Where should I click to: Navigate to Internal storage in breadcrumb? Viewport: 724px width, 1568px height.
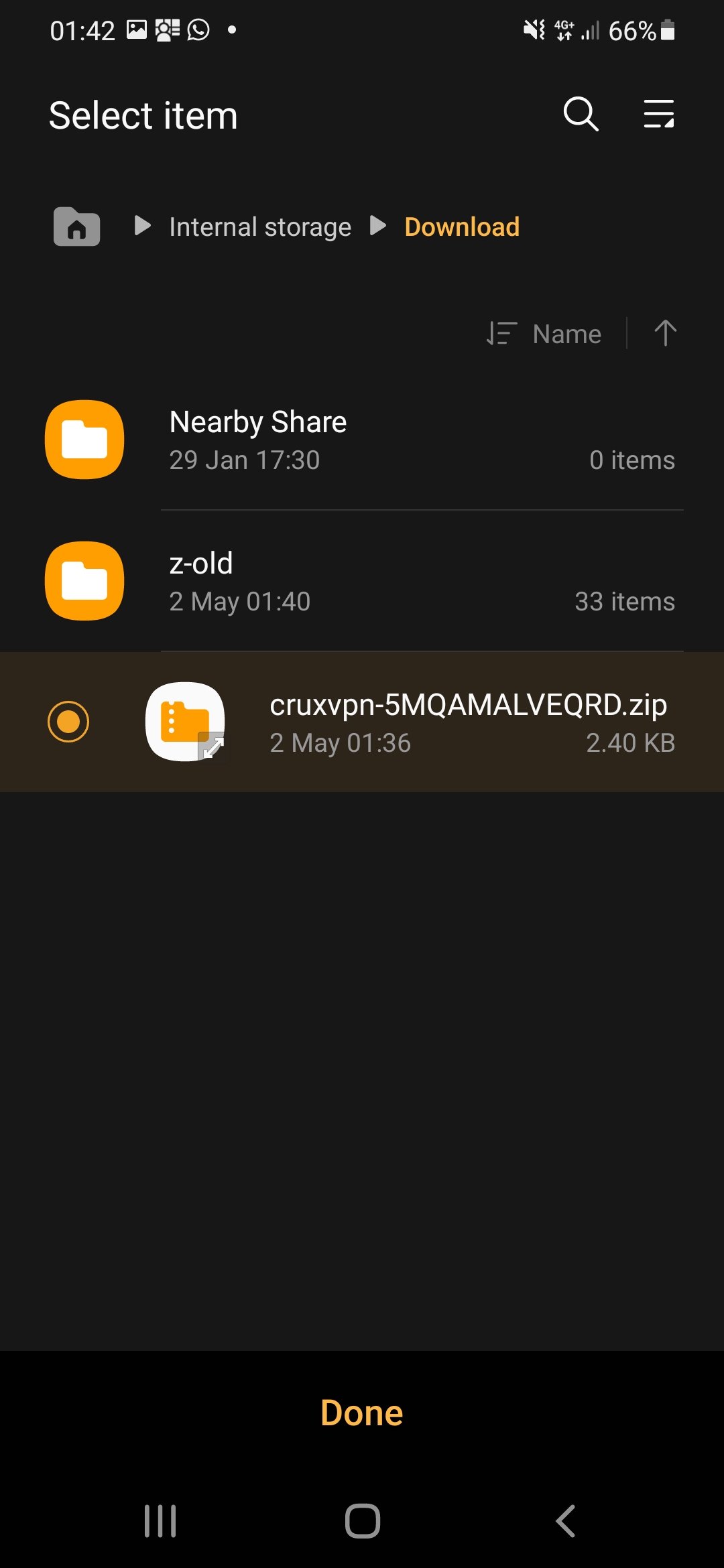coord(260,227)
